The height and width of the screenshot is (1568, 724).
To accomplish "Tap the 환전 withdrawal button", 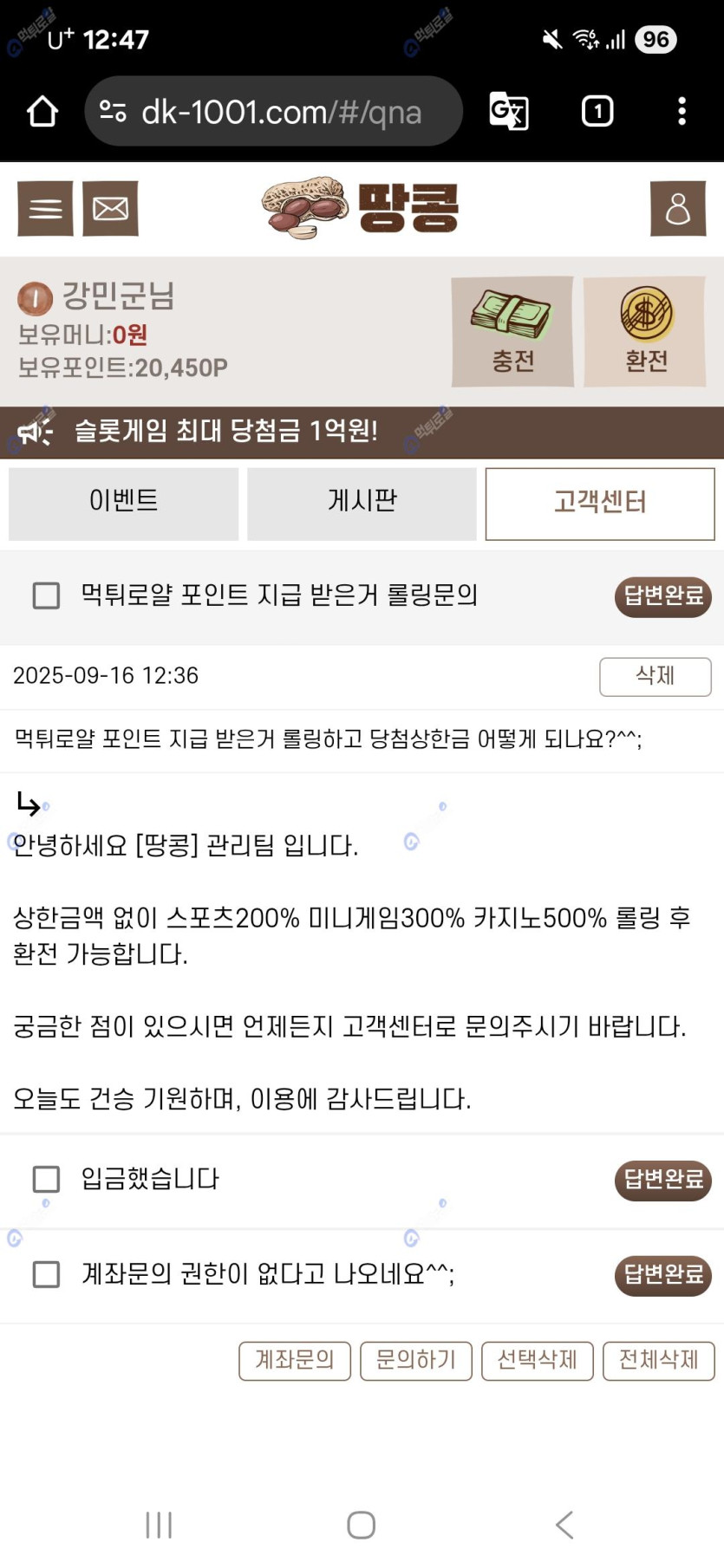I will [x=645, y=331].
